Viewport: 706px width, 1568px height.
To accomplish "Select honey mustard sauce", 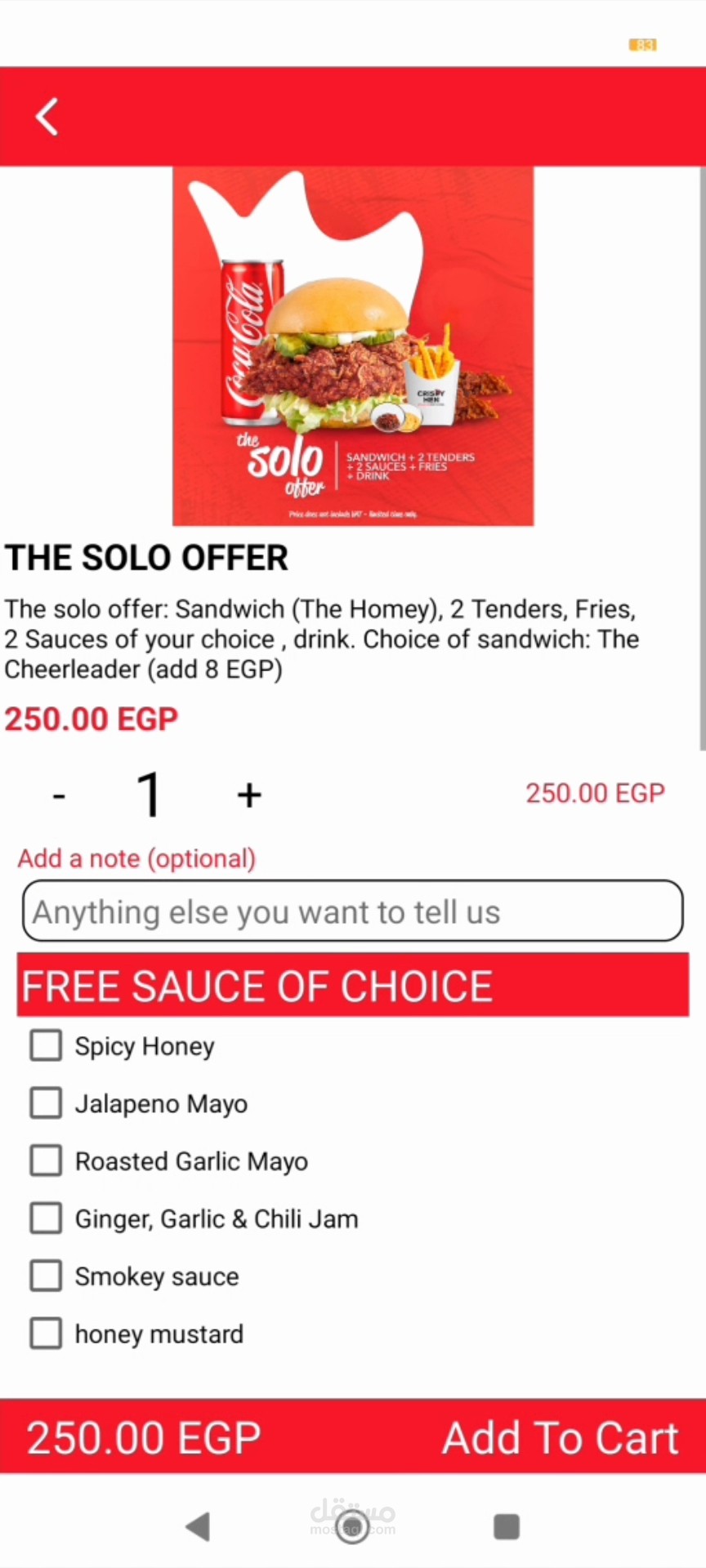I will pyautogui.click(x=46, y=1333).
